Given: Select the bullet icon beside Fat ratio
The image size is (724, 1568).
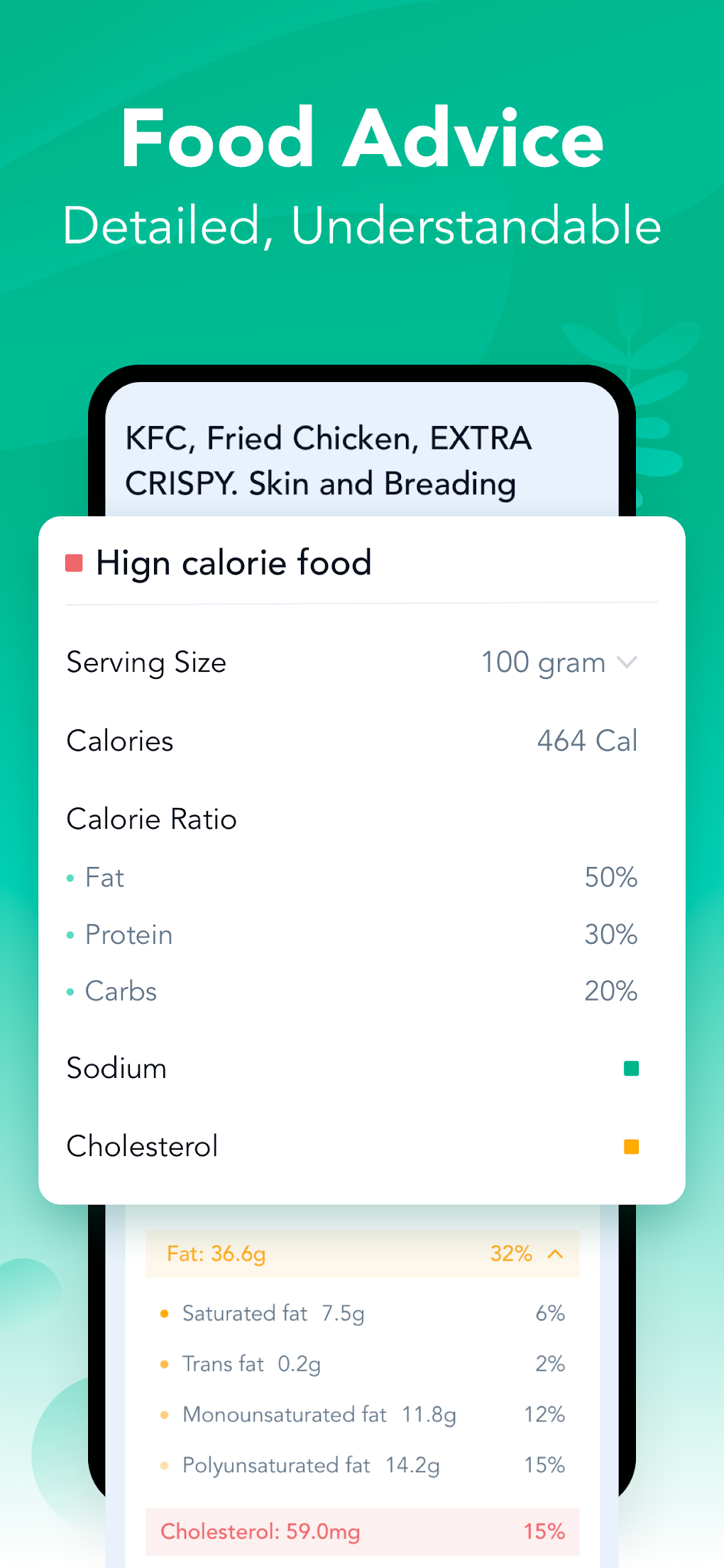Looking at the screenshot, I should pyautogui.click(x=70, y=878).
